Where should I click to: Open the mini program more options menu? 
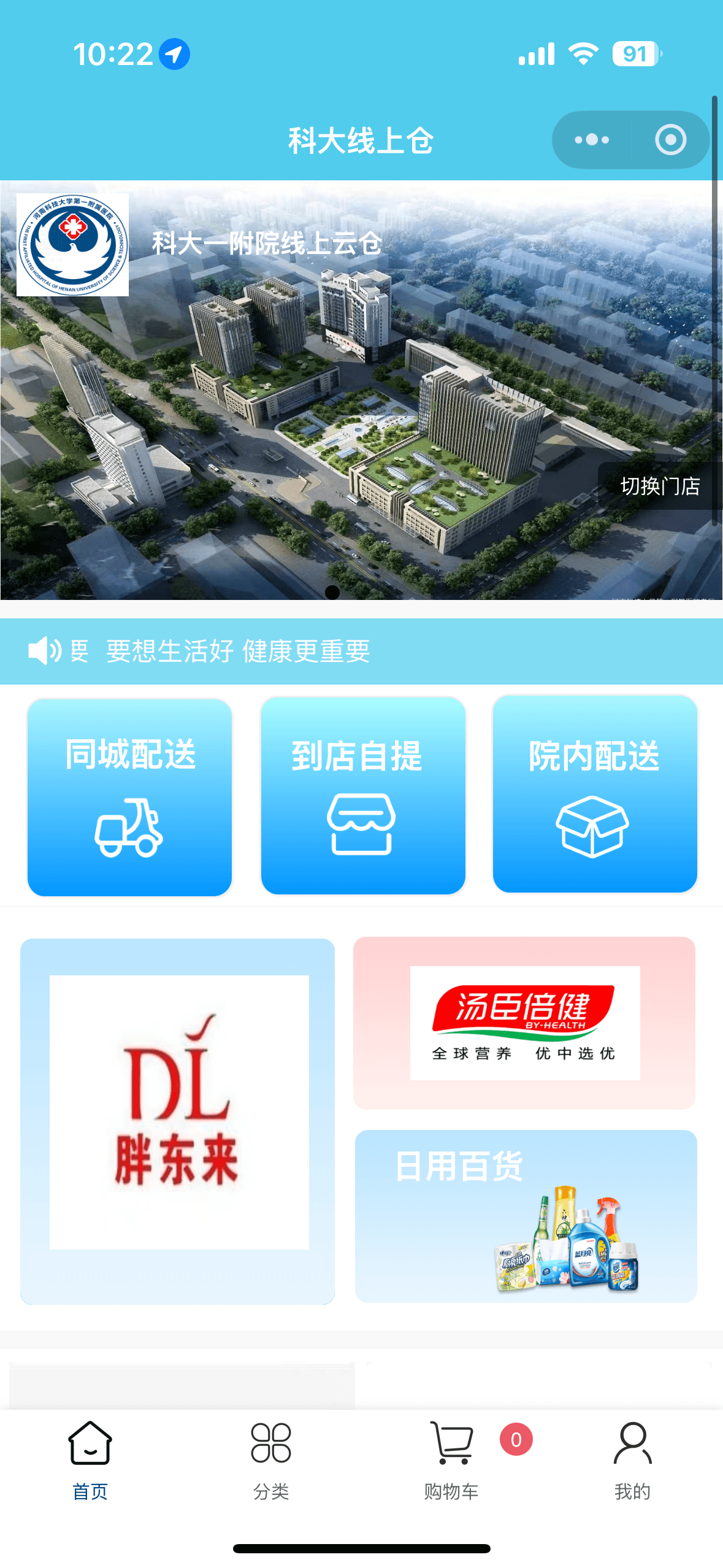click(592, 140)
